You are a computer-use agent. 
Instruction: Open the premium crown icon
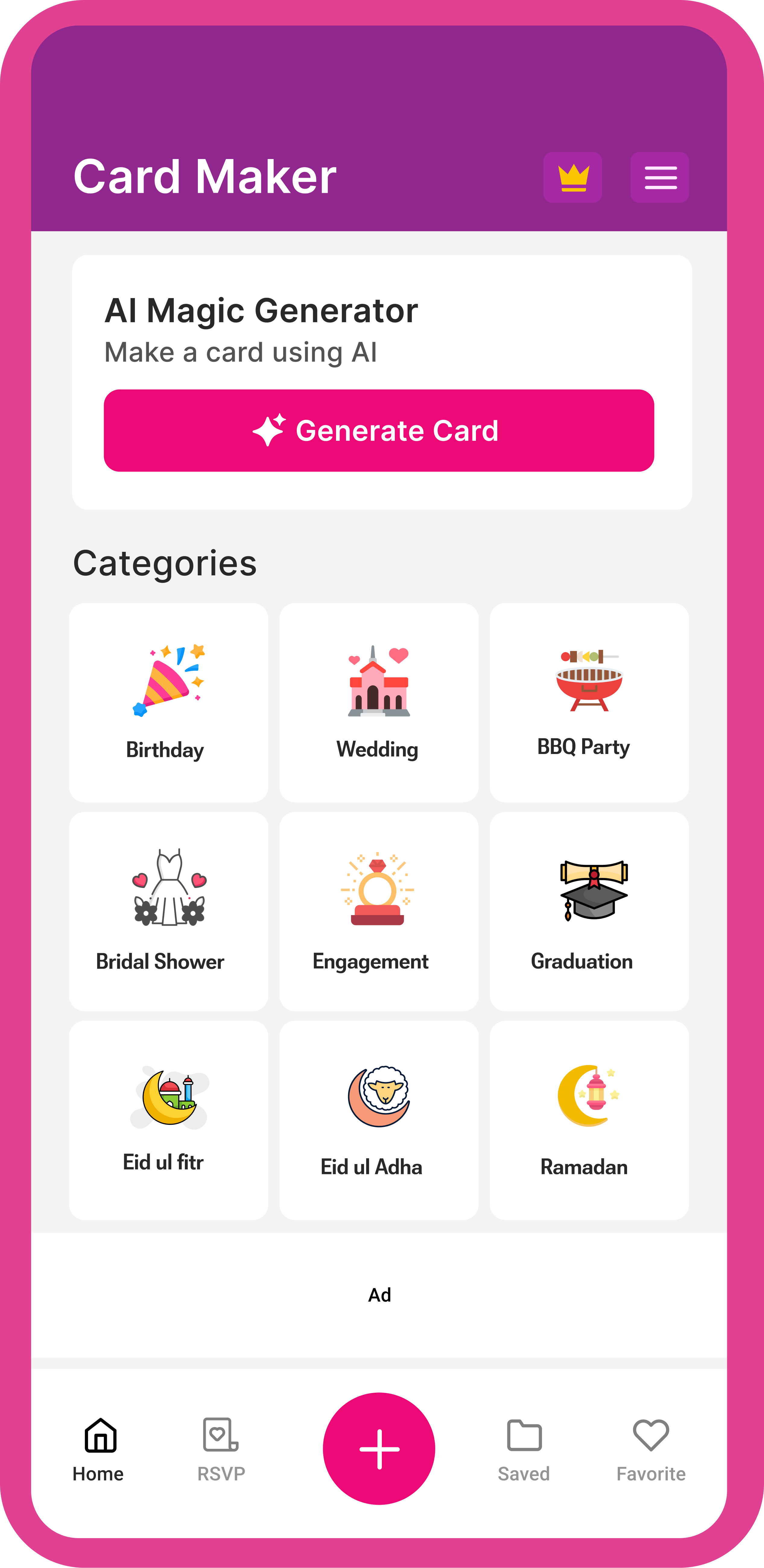[572, 177]
